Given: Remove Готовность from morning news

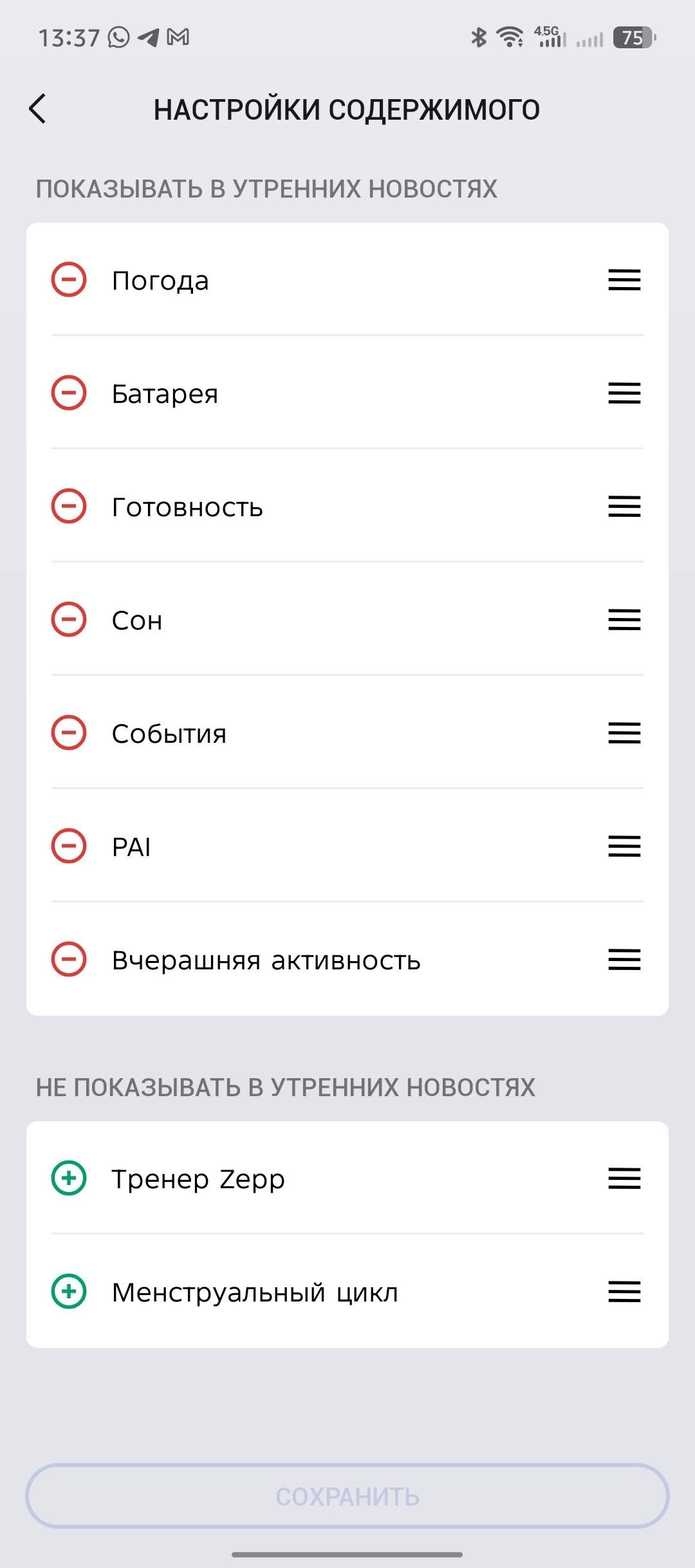Looking at the screenshot, I should tap(69, 507).
